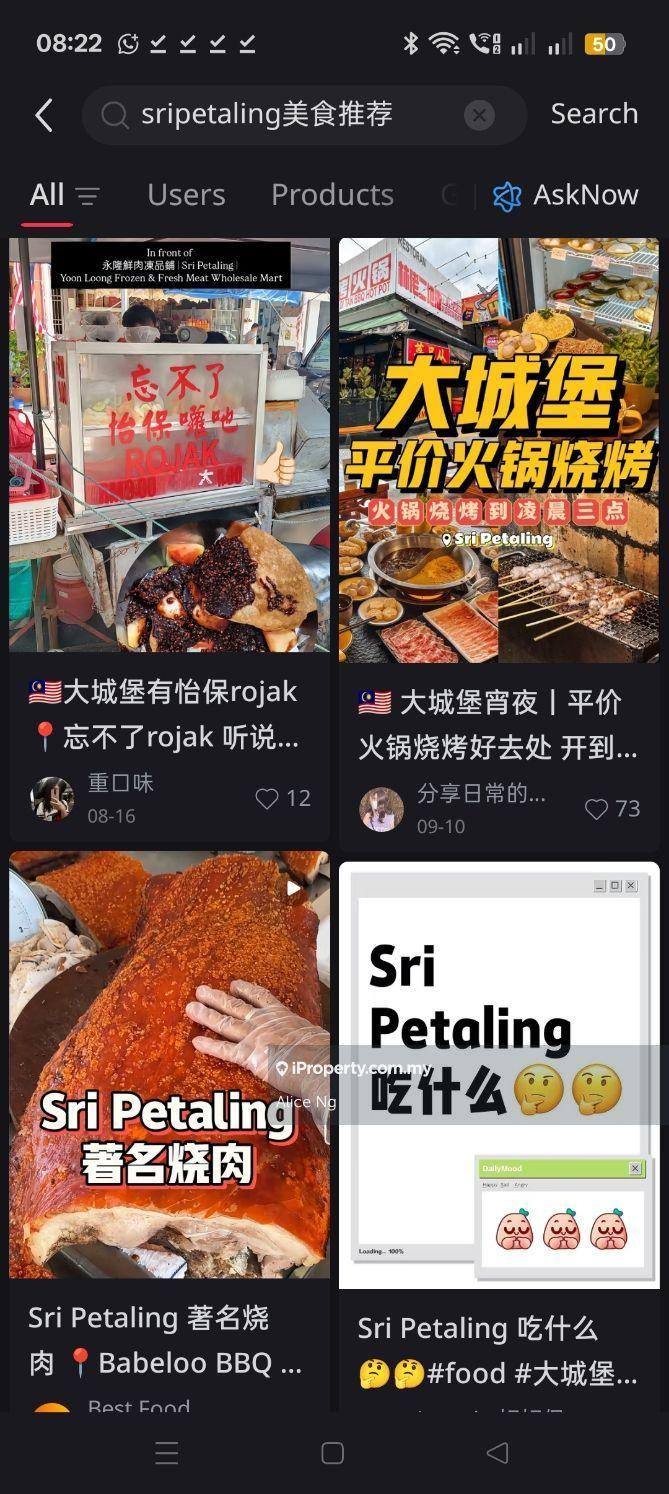Switch to the Users tab
The width and height of the screenshot is (669, 1494).
coord(186,195)
